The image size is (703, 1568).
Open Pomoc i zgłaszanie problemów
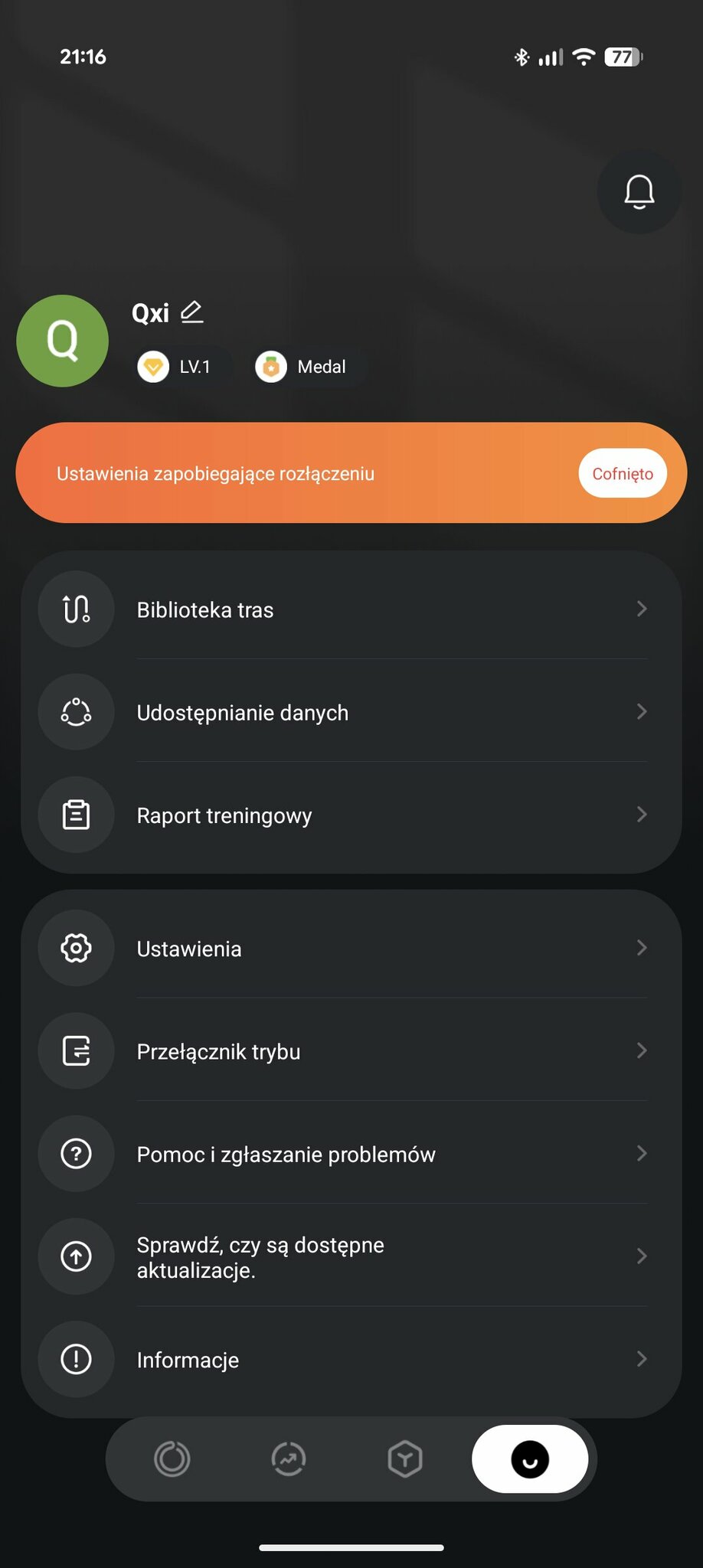tap(351, 1153)
